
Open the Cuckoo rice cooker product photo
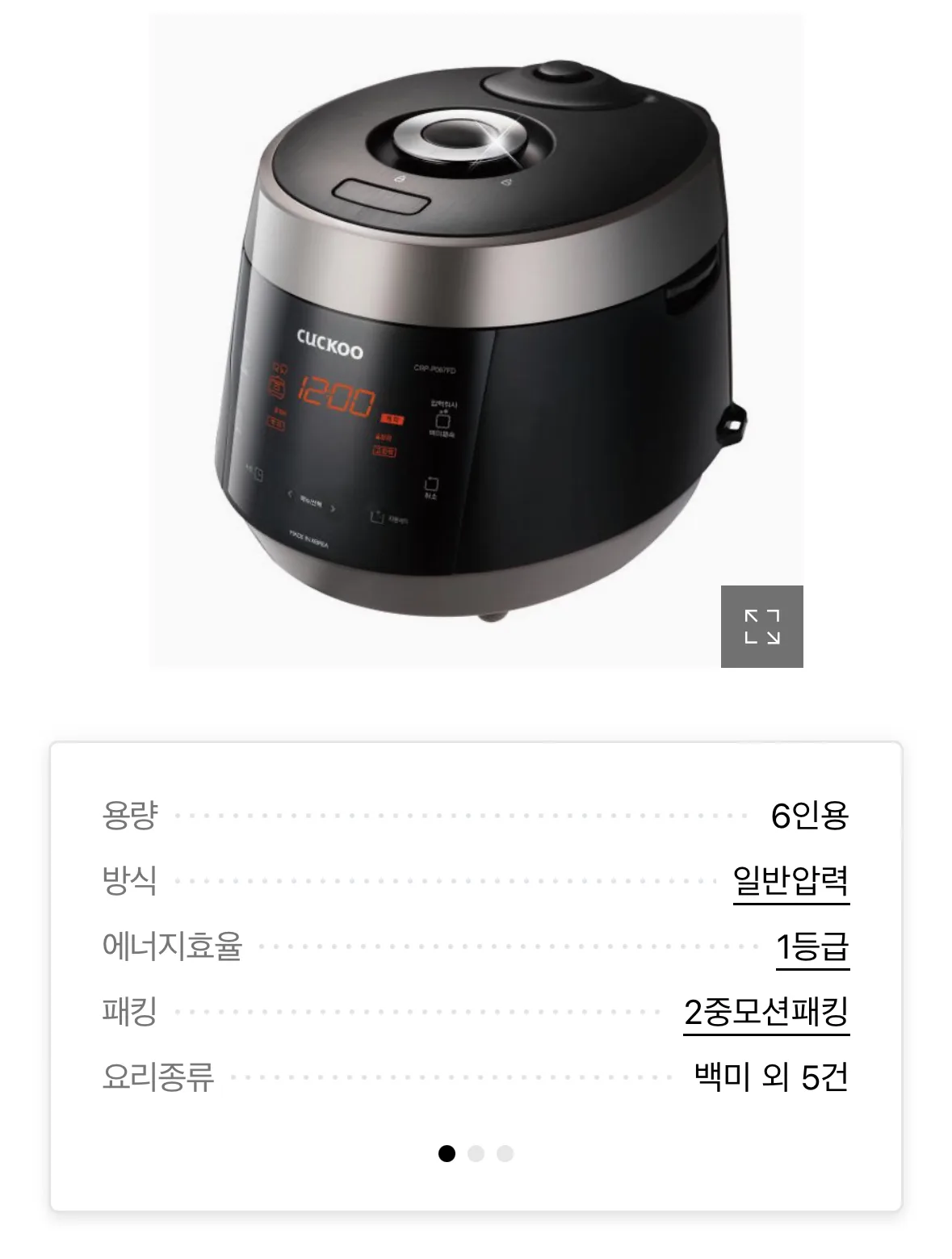tap(476, 323)
